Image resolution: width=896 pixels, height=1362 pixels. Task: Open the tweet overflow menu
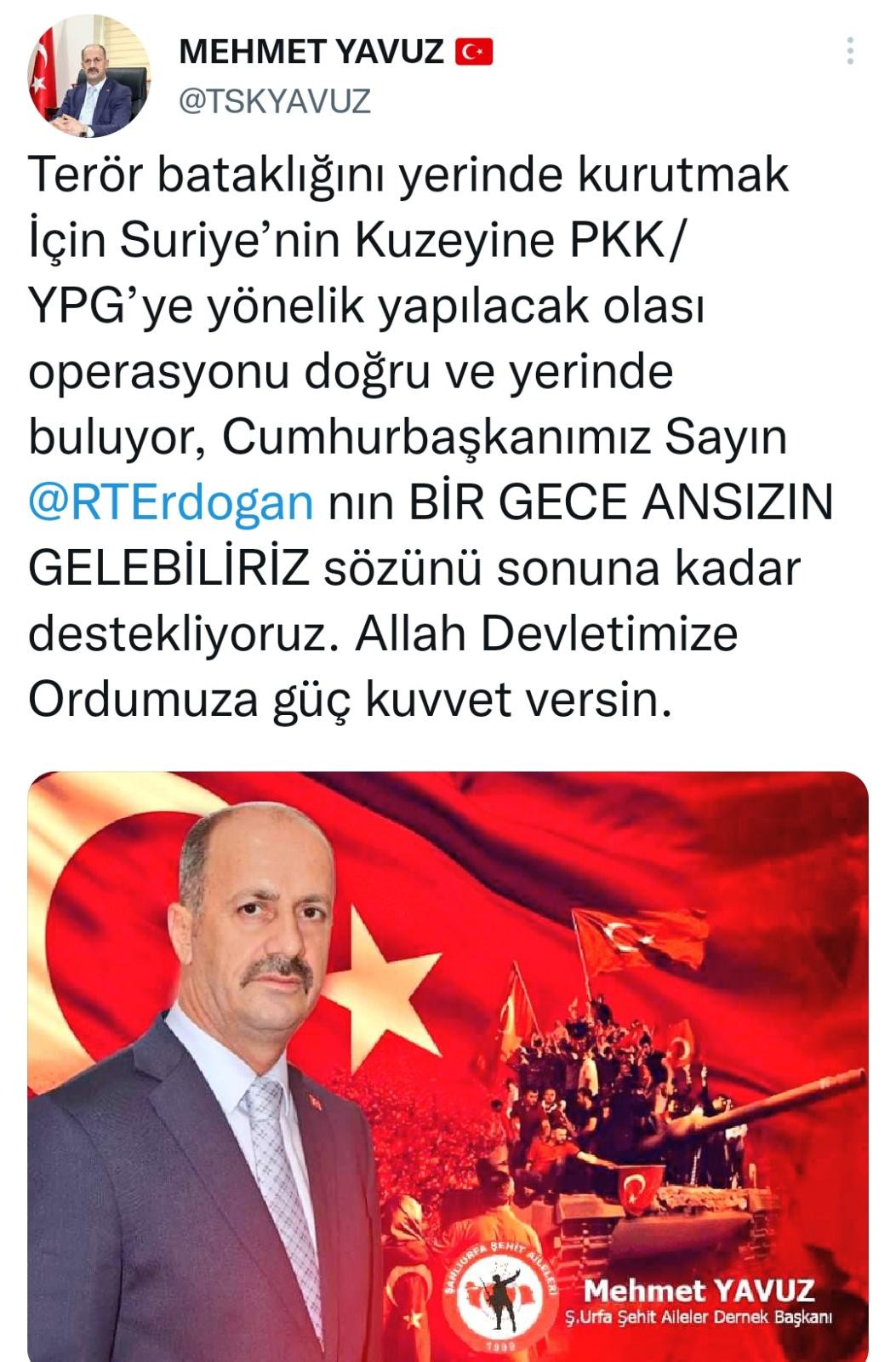tap(849, 52)
